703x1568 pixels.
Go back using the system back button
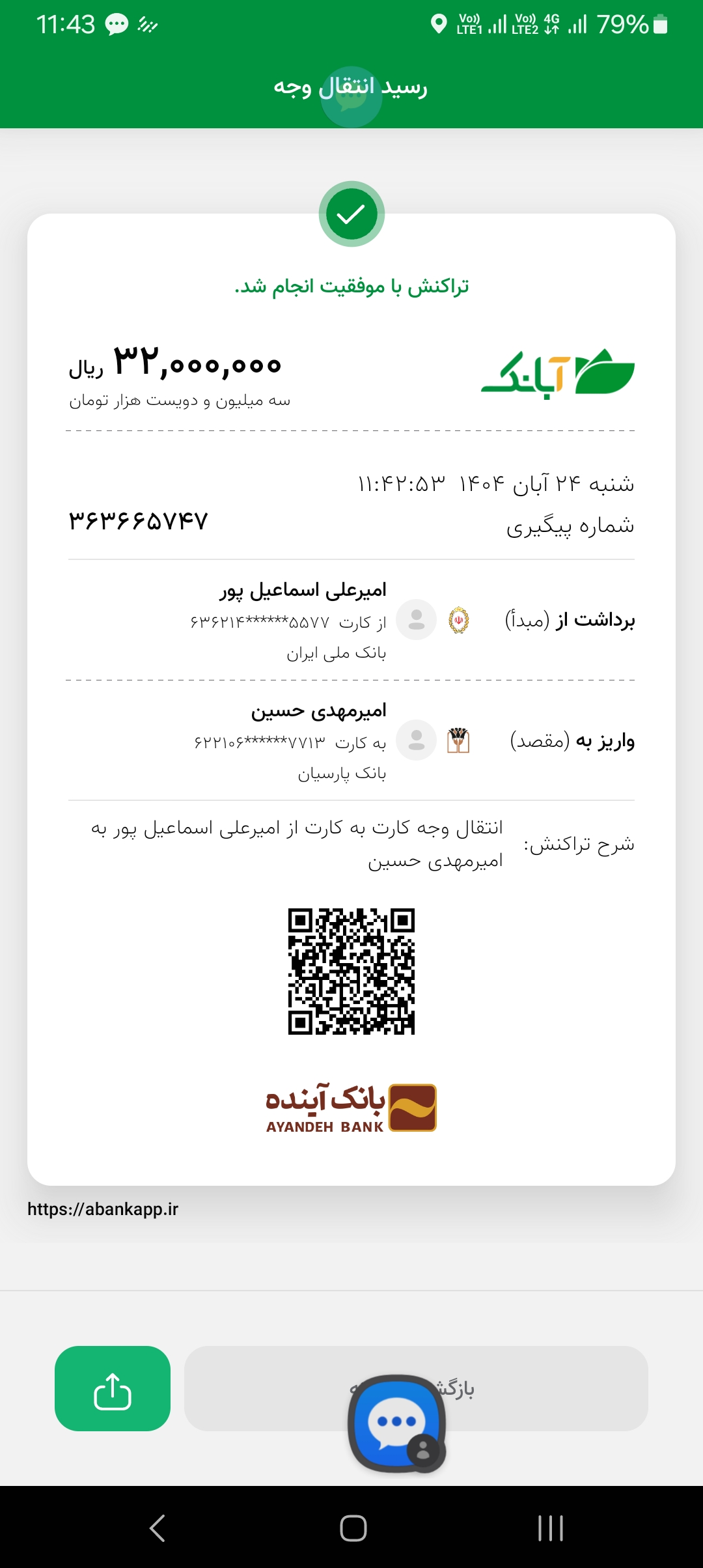(158, 1528)
